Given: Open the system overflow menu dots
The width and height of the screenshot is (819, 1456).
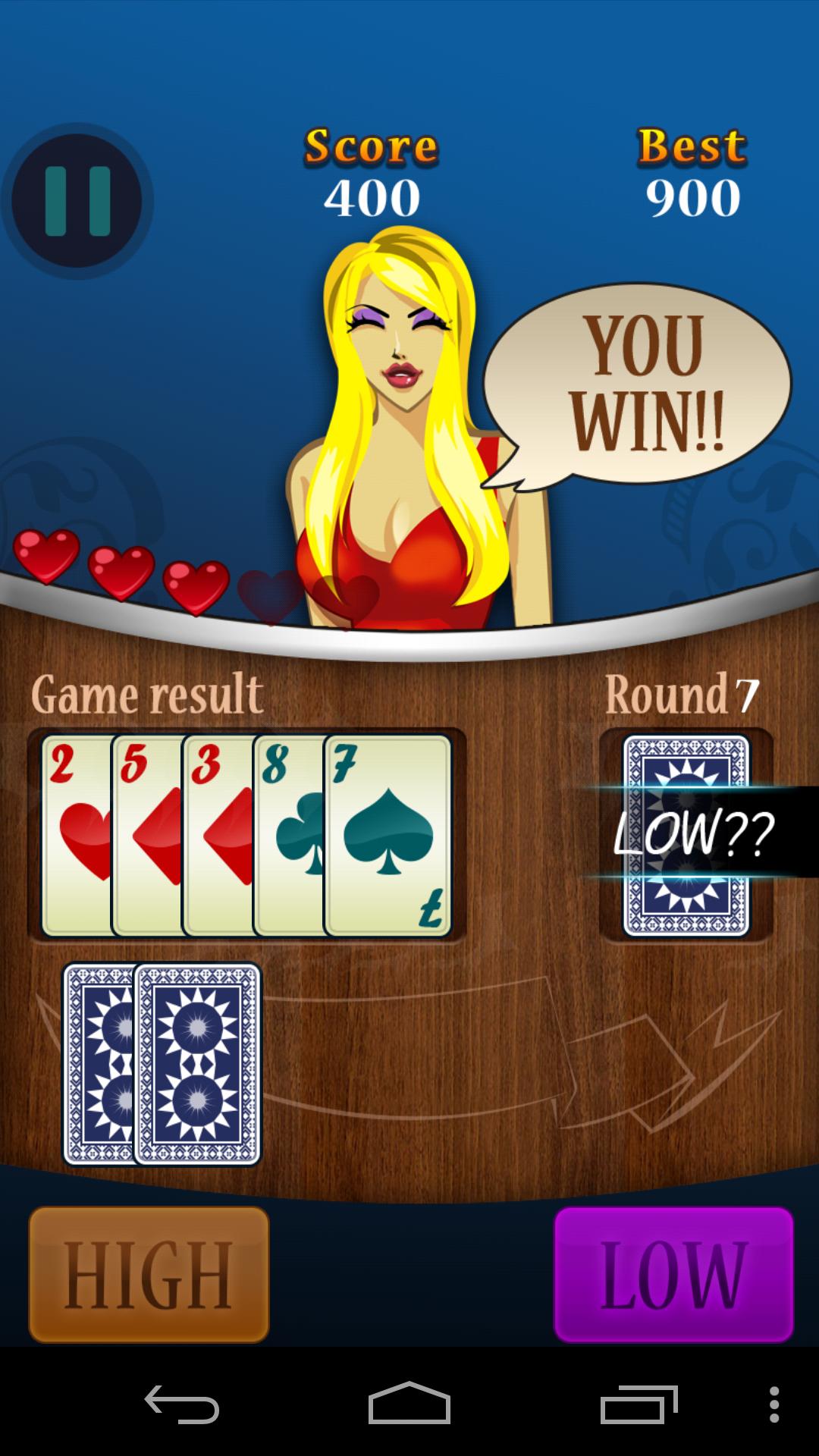Looking at the screenshot, I should tap(773, 1404).
